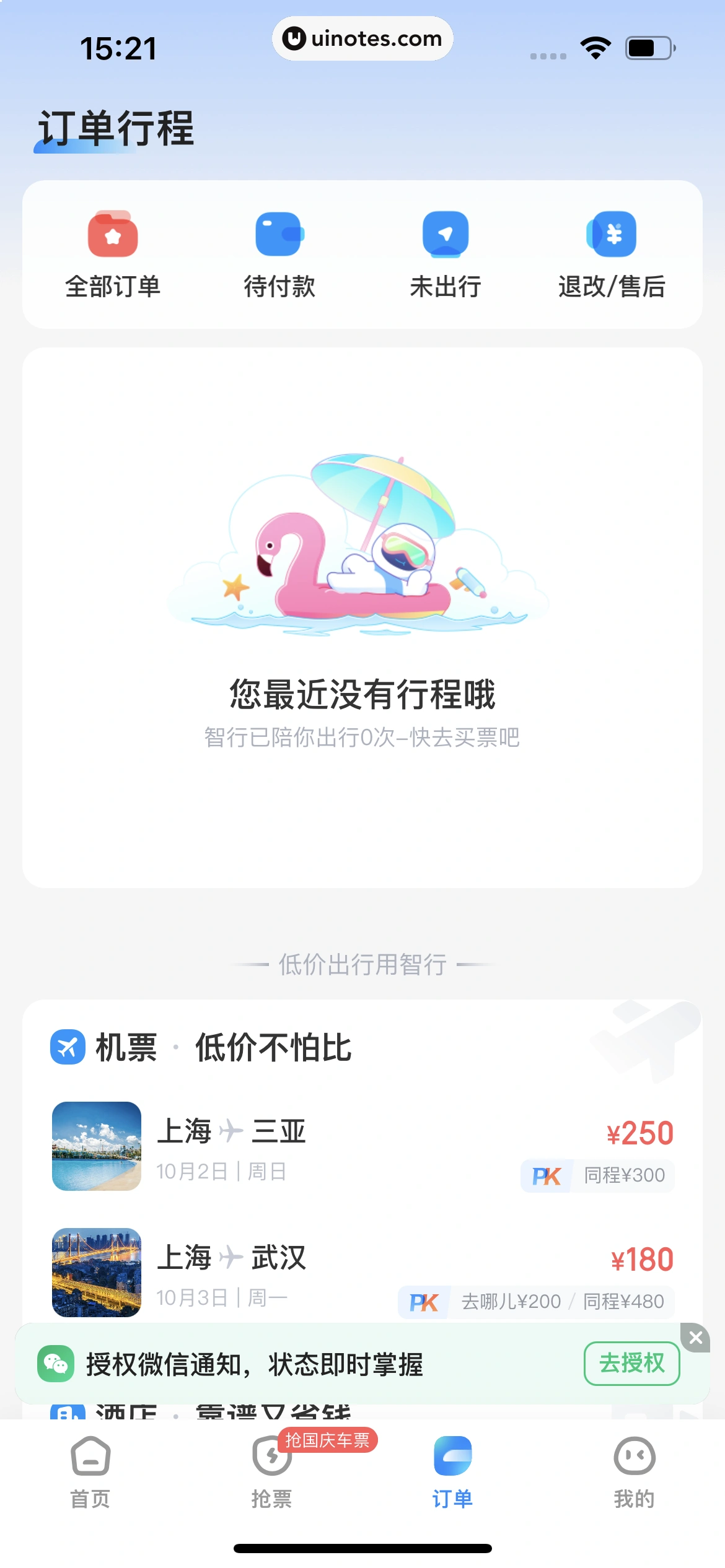This screenshot has height=1568, width=725.
Task: Show 未出行 upcoming trips
Action: point(445,255)
